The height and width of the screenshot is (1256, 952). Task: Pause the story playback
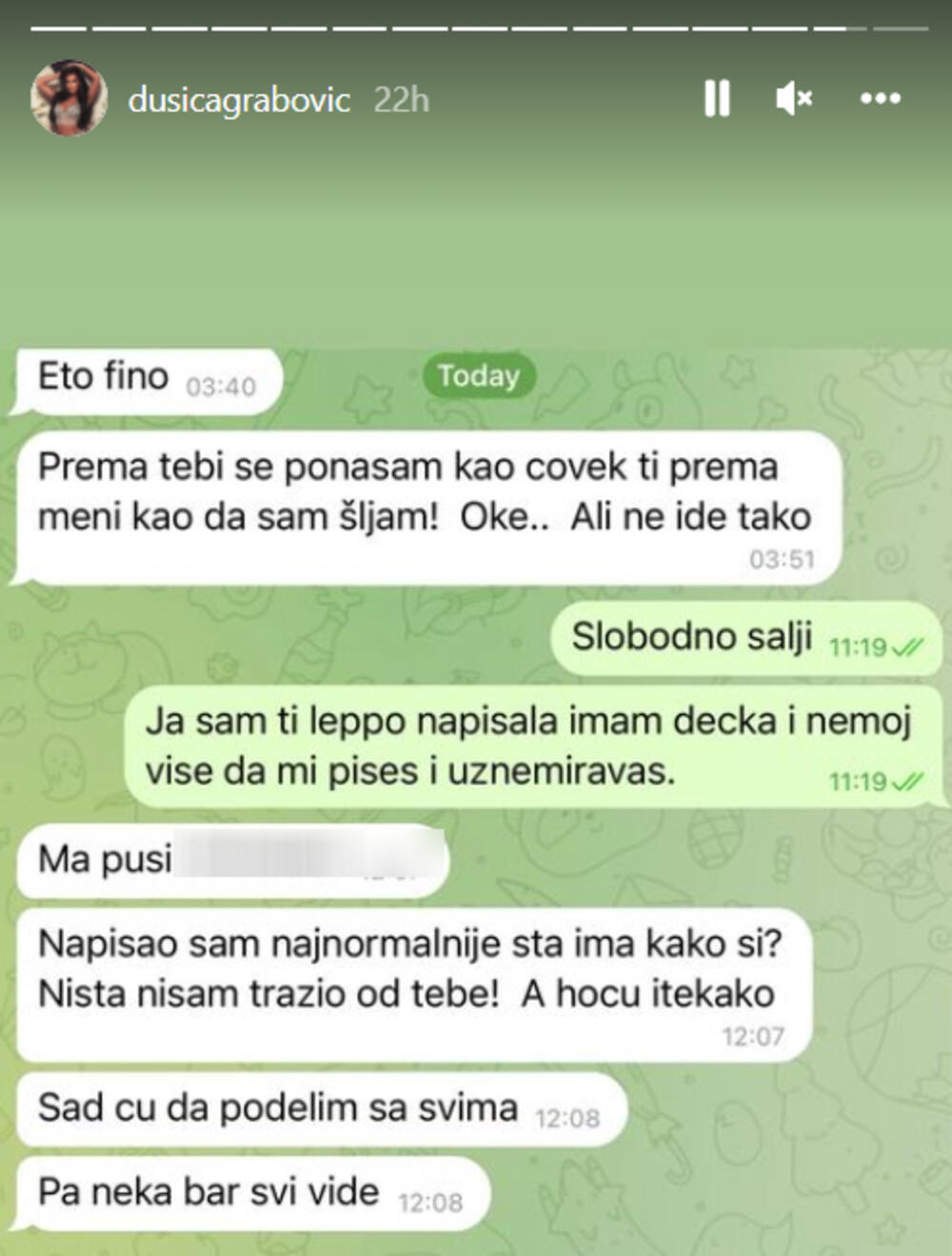click(717, 98)
